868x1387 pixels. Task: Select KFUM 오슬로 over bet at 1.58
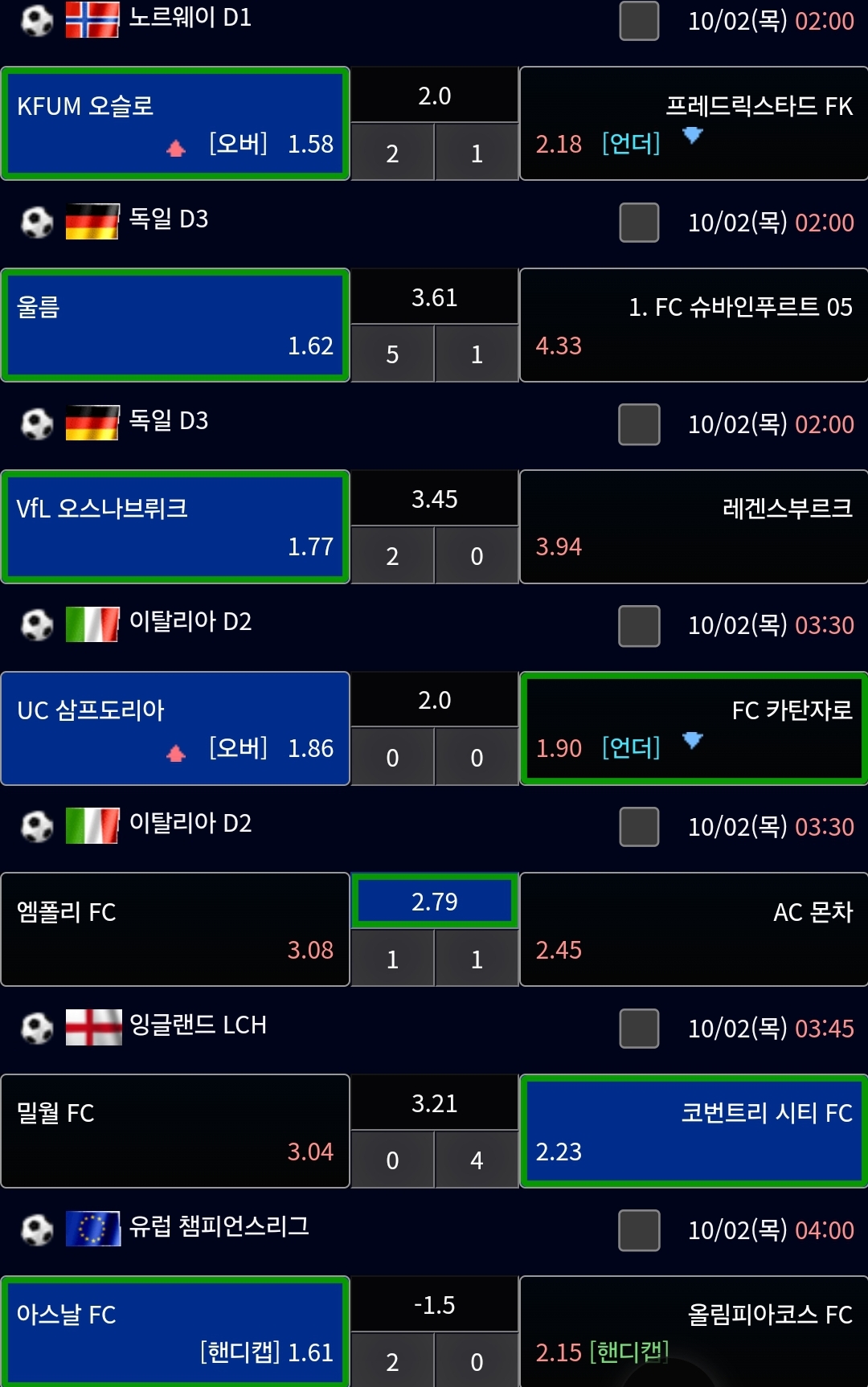click(x=175, y=124)
